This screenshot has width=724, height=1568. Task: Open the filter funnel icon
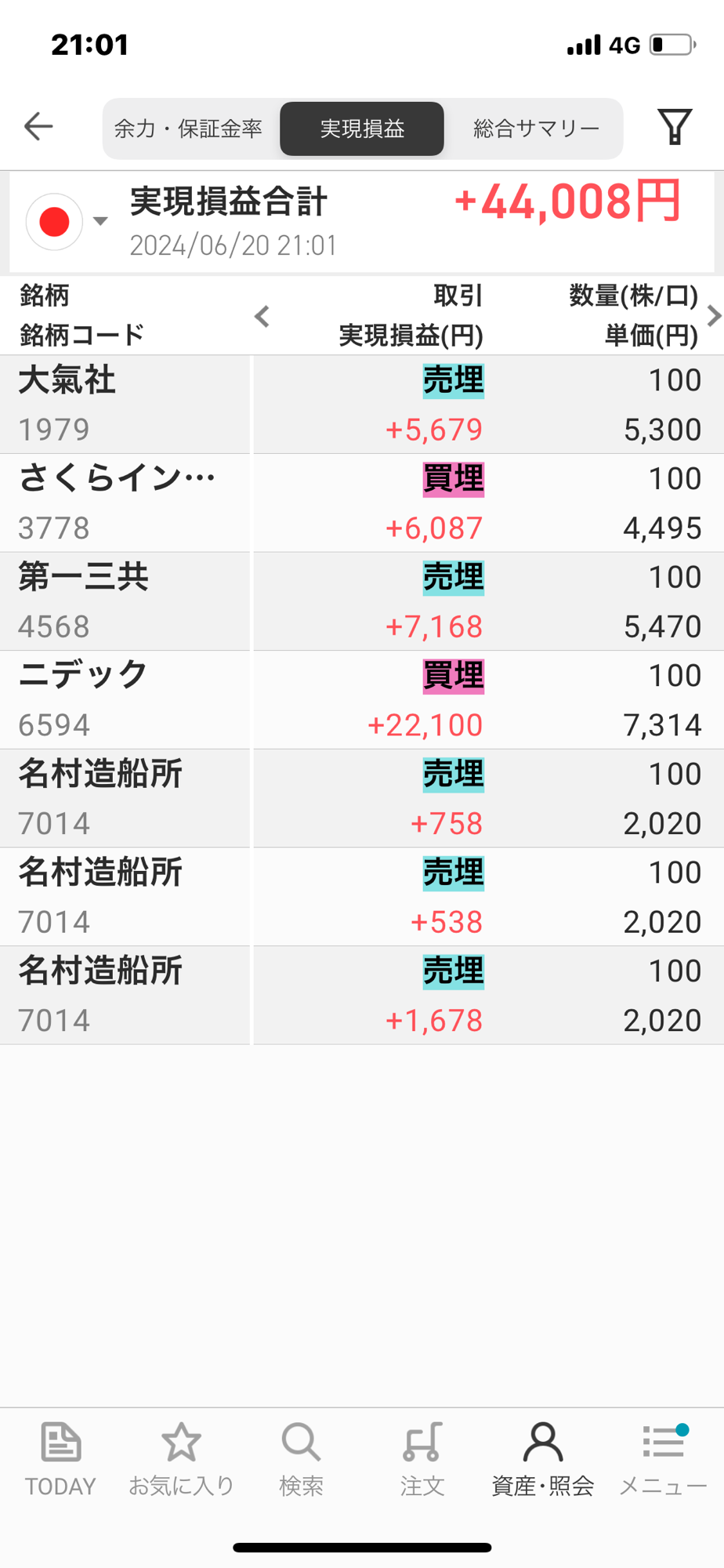tap(674, 126)
